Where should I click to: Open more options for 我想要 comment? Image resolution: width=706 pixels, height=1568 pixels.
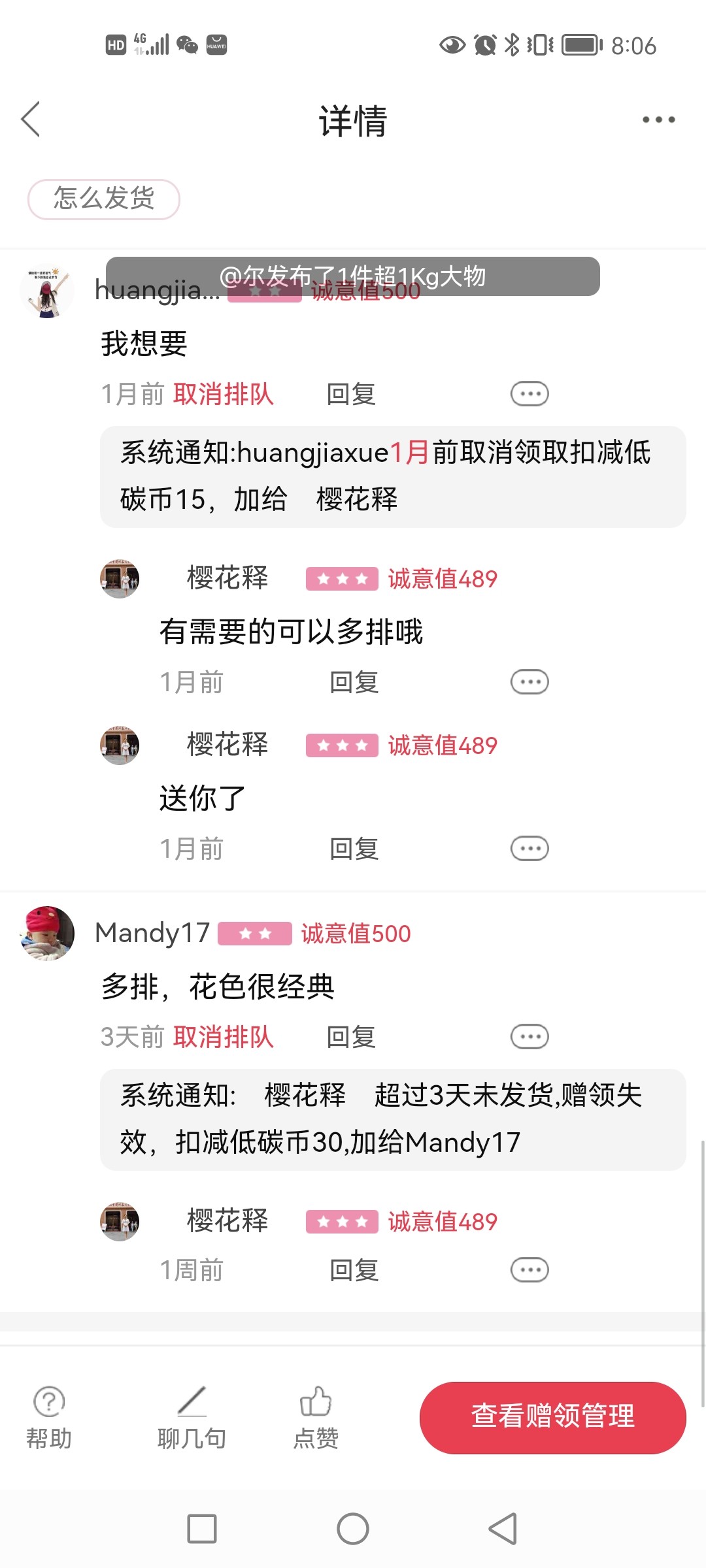529,394
